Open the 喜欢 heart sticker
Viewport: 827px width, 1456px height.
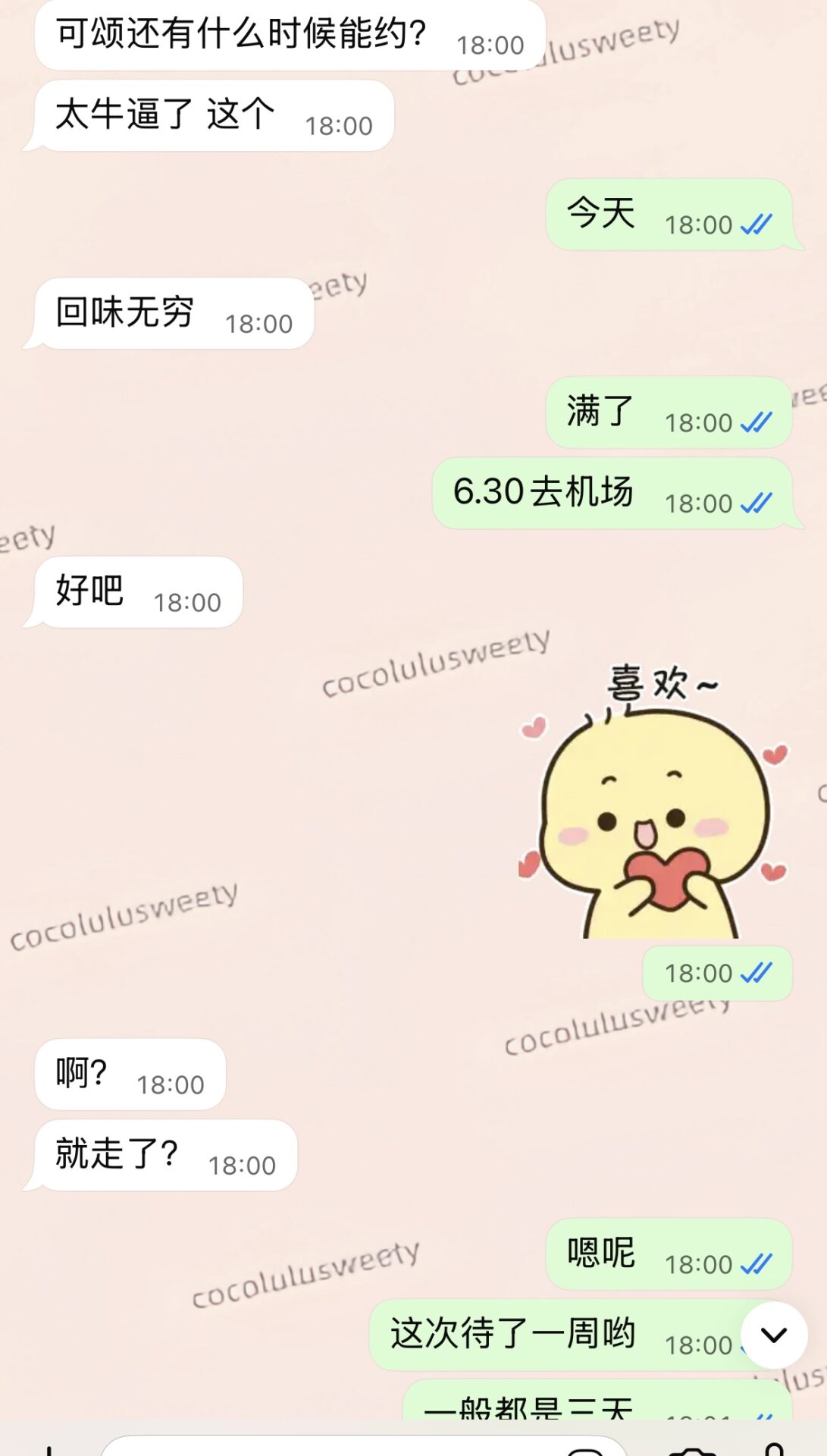click(x=653, y=804)
